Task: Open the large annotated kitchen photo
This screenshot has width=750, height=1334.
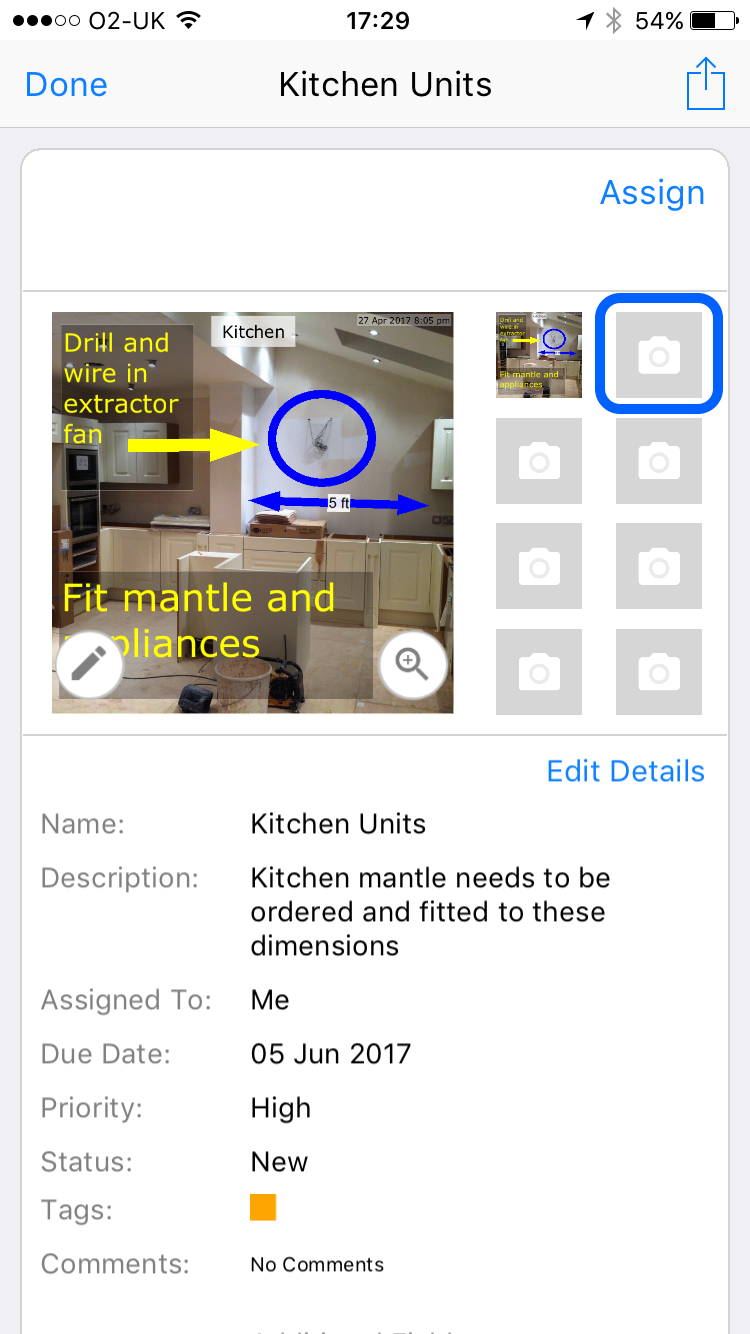Action: (x=253, y=512)
